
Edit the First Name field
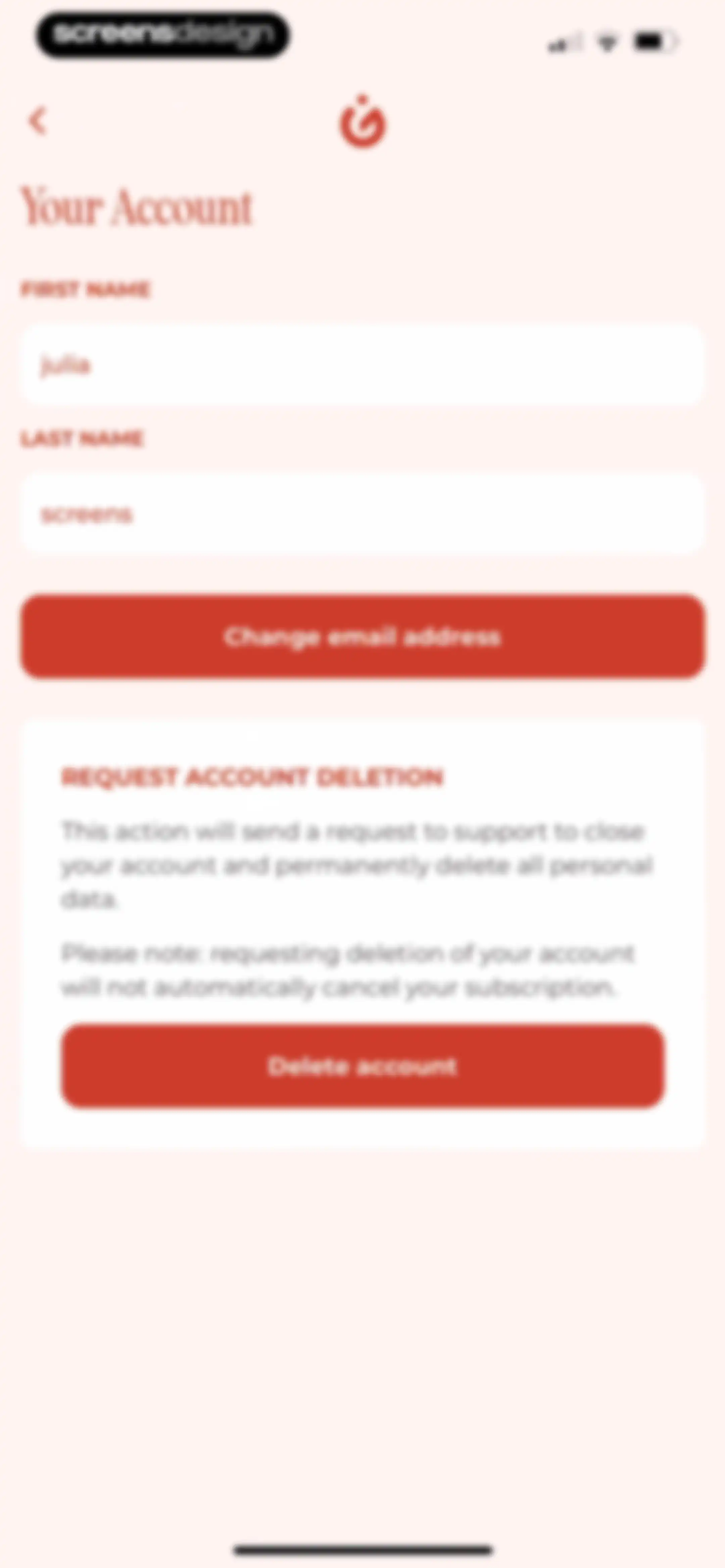point(363,365)
